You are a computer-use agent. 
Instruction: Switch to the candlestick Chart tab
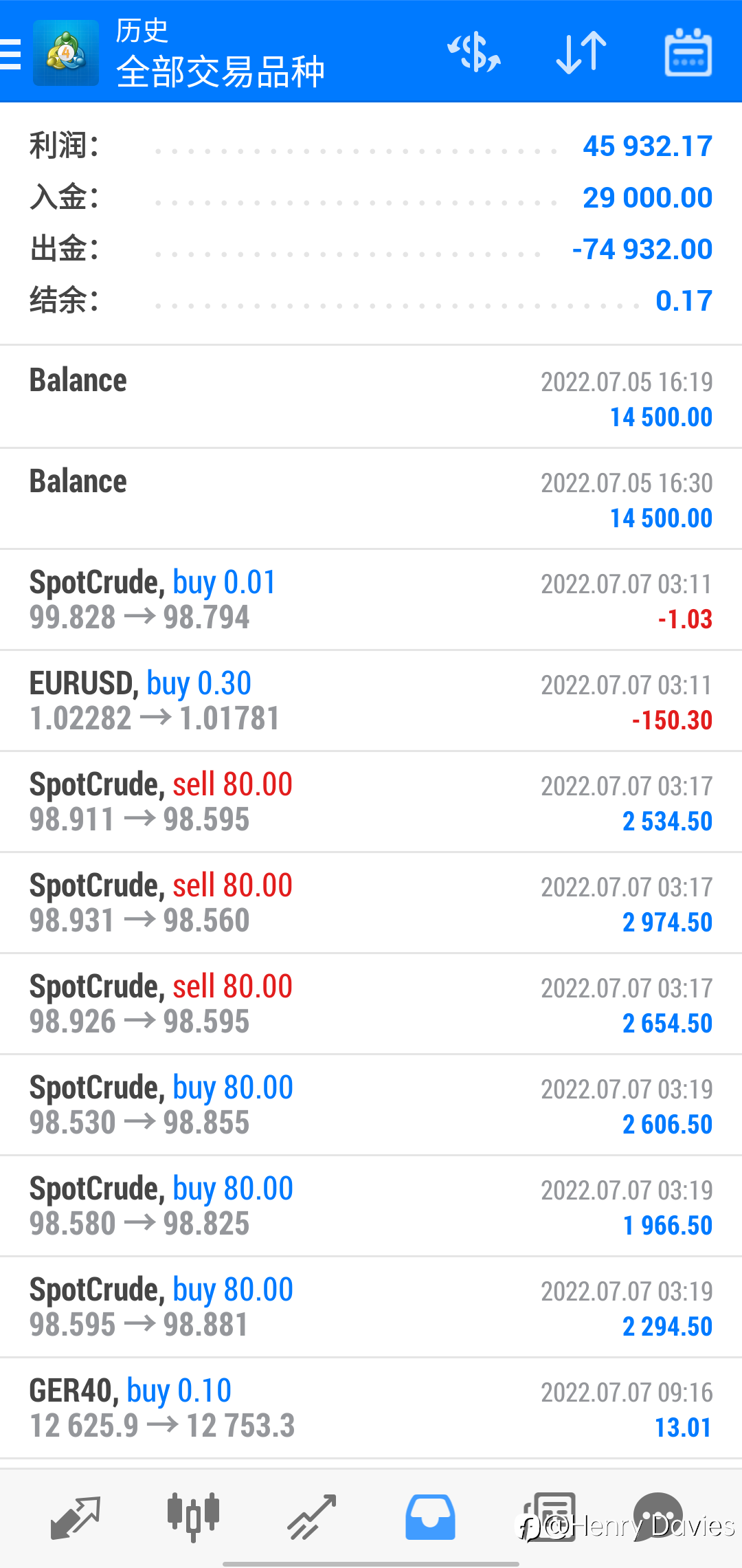tap(194, 1517)
